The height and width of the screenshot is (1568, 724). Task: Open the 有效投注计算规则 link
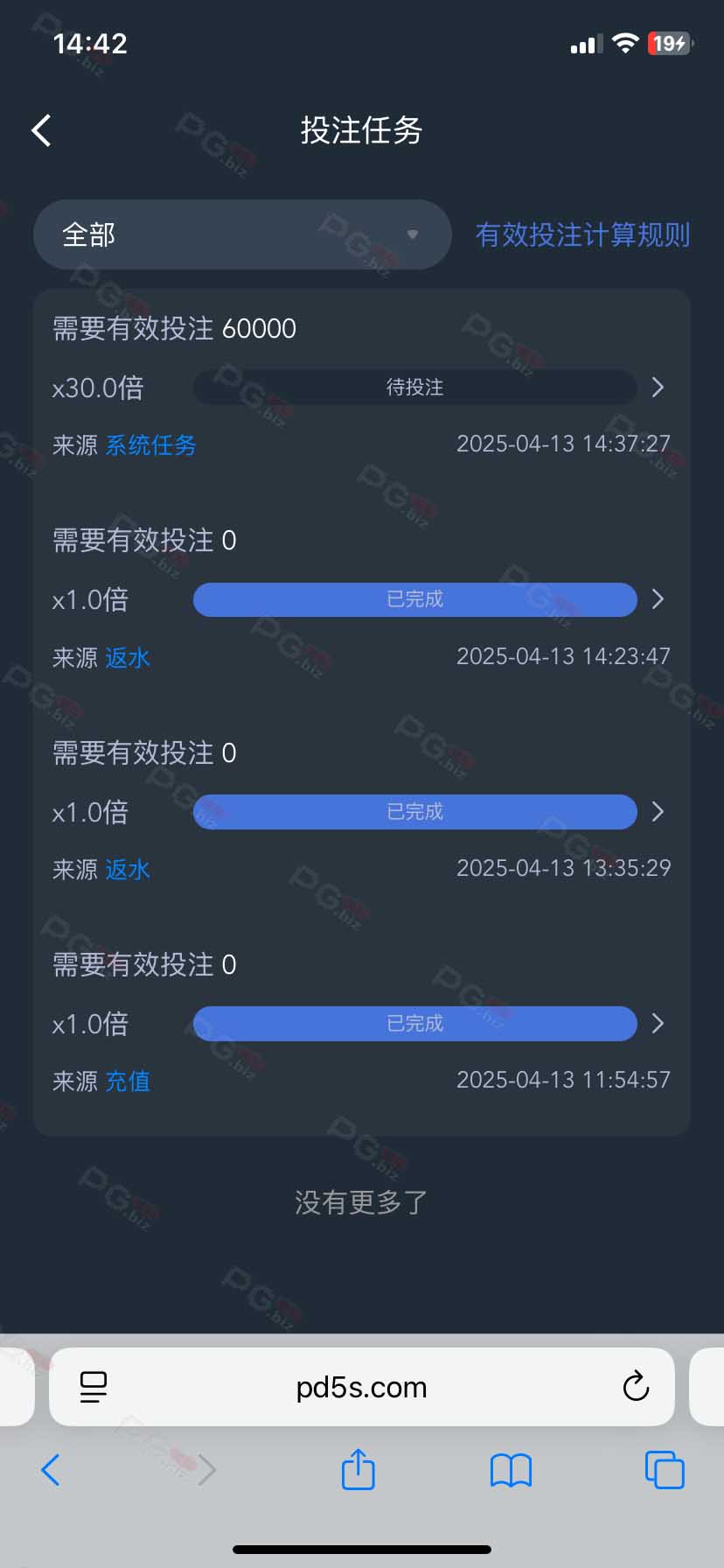point(582,234)
